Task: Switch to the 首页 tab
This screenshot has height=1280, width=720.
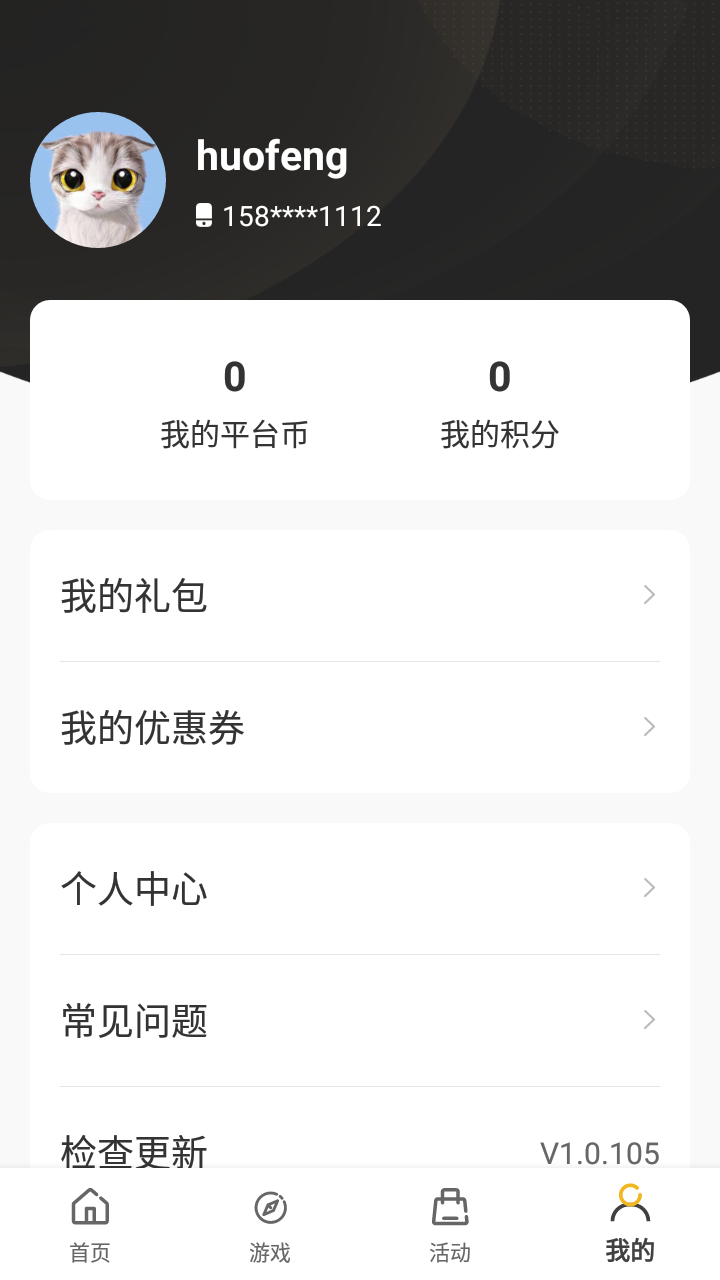Action: (x=90, y=1225)
